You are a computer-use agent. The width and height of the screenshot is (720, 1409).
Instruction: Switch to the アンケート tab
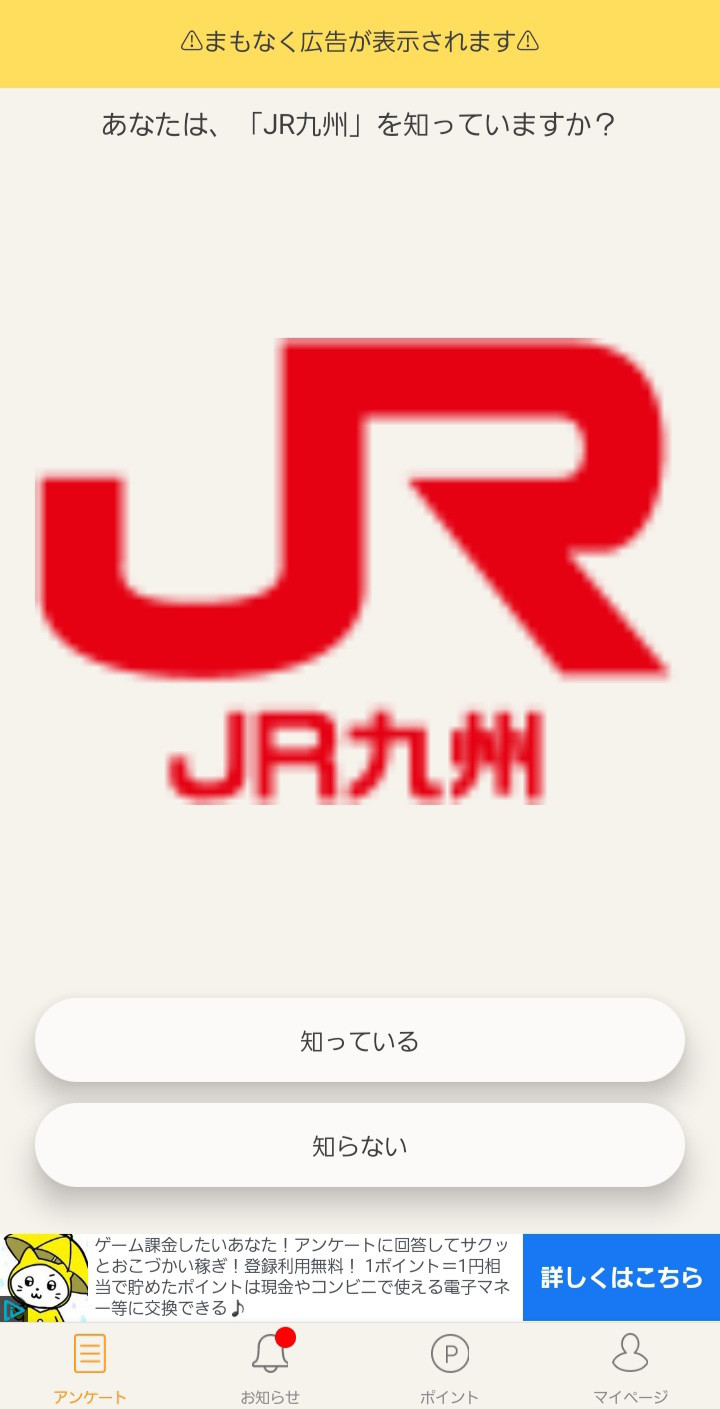(90, 1367)
